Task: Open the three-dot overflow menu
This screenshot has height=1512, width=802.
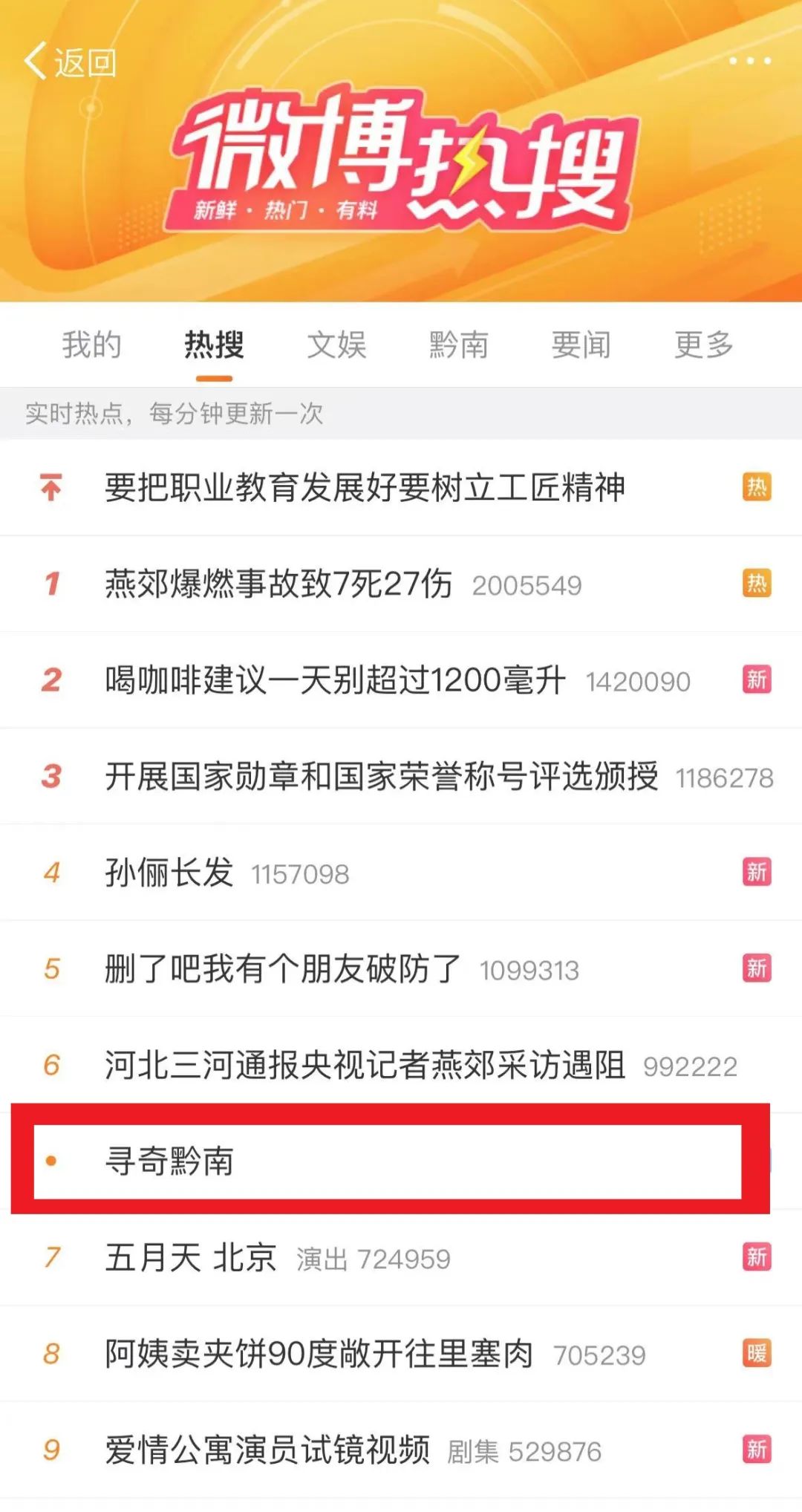Action: [749, 61]
